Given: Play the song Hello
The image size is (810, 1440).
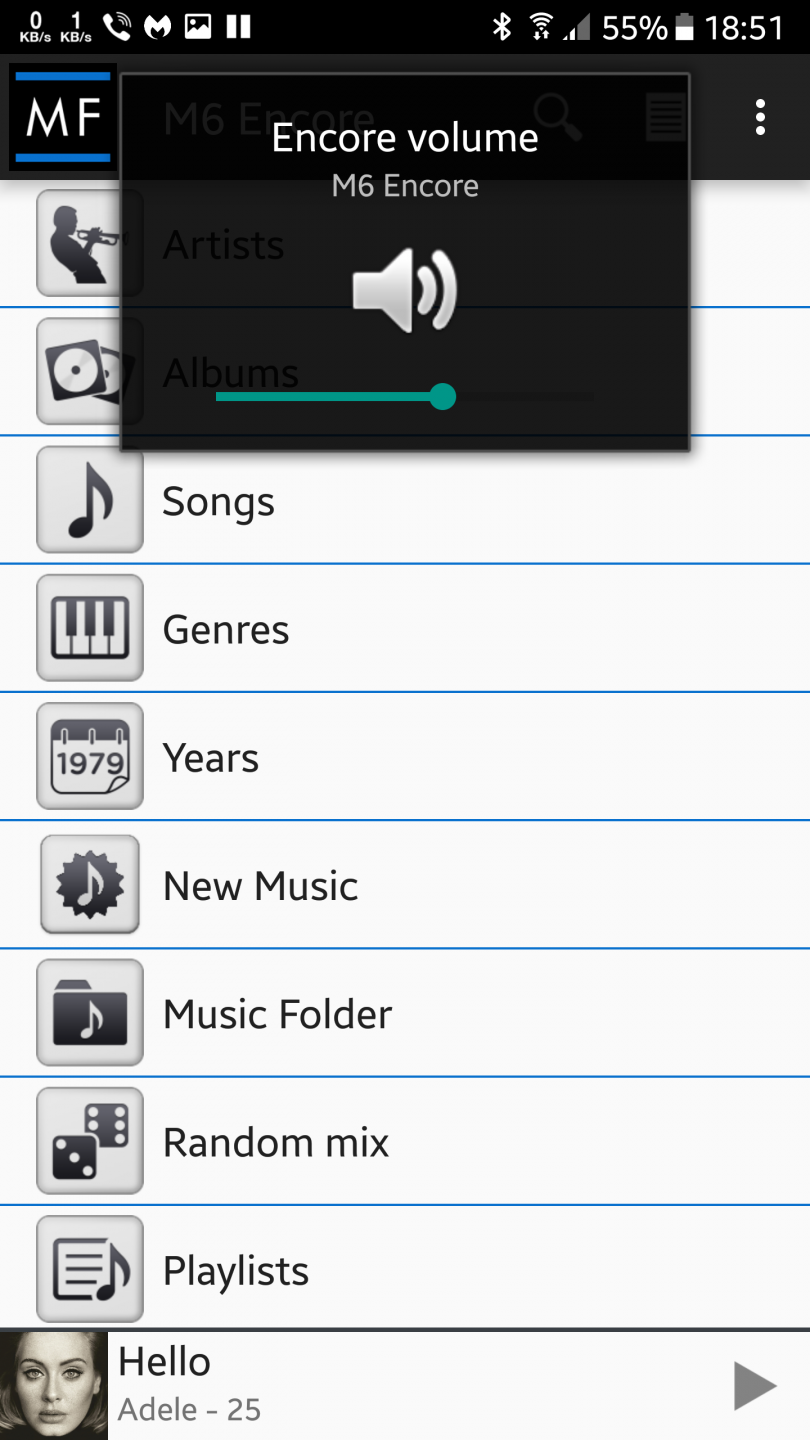Looking at the screenshot, I should tap(754, 1385).
